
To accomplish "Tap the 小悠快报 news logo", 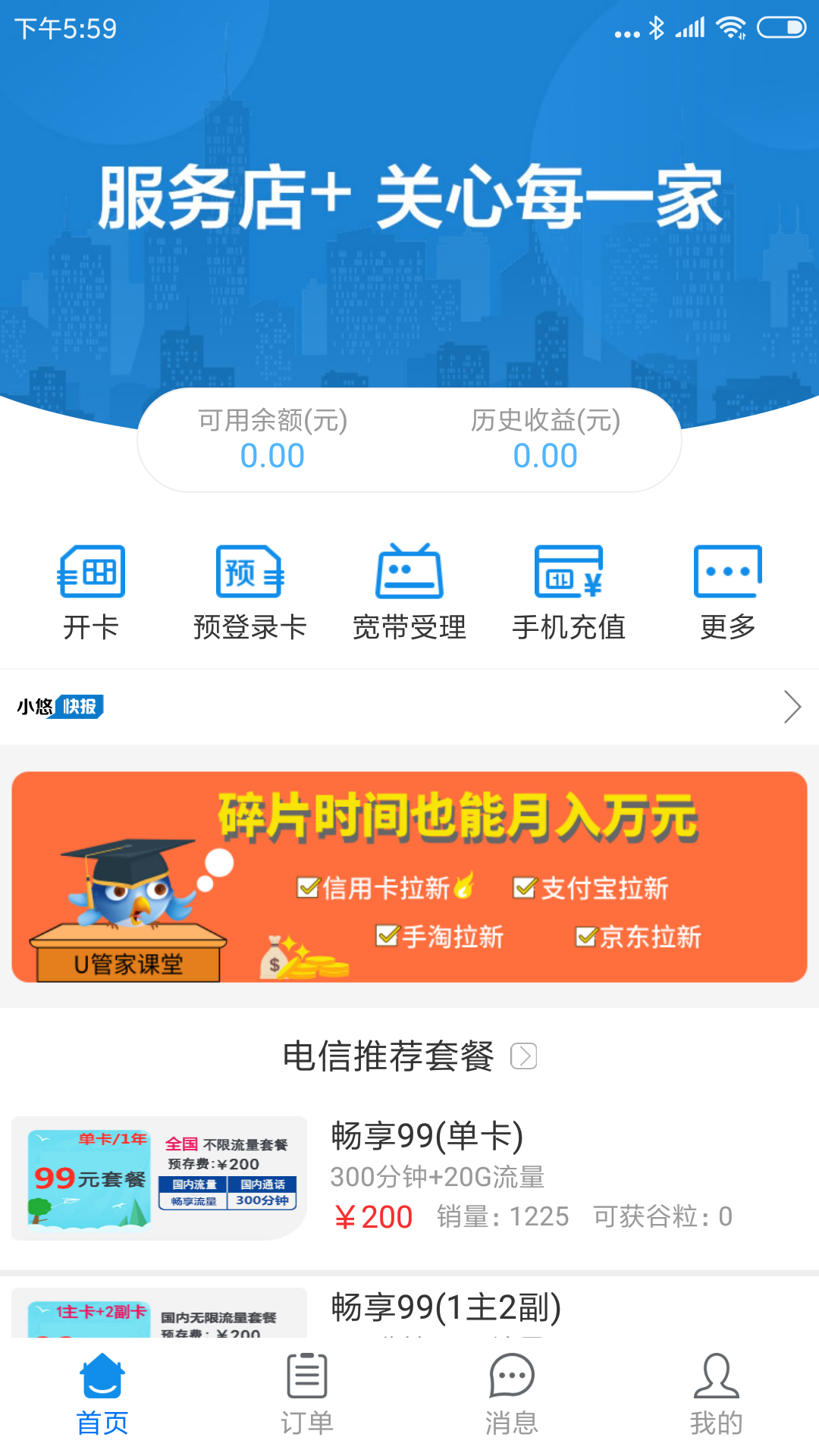I will pos(61,706).
